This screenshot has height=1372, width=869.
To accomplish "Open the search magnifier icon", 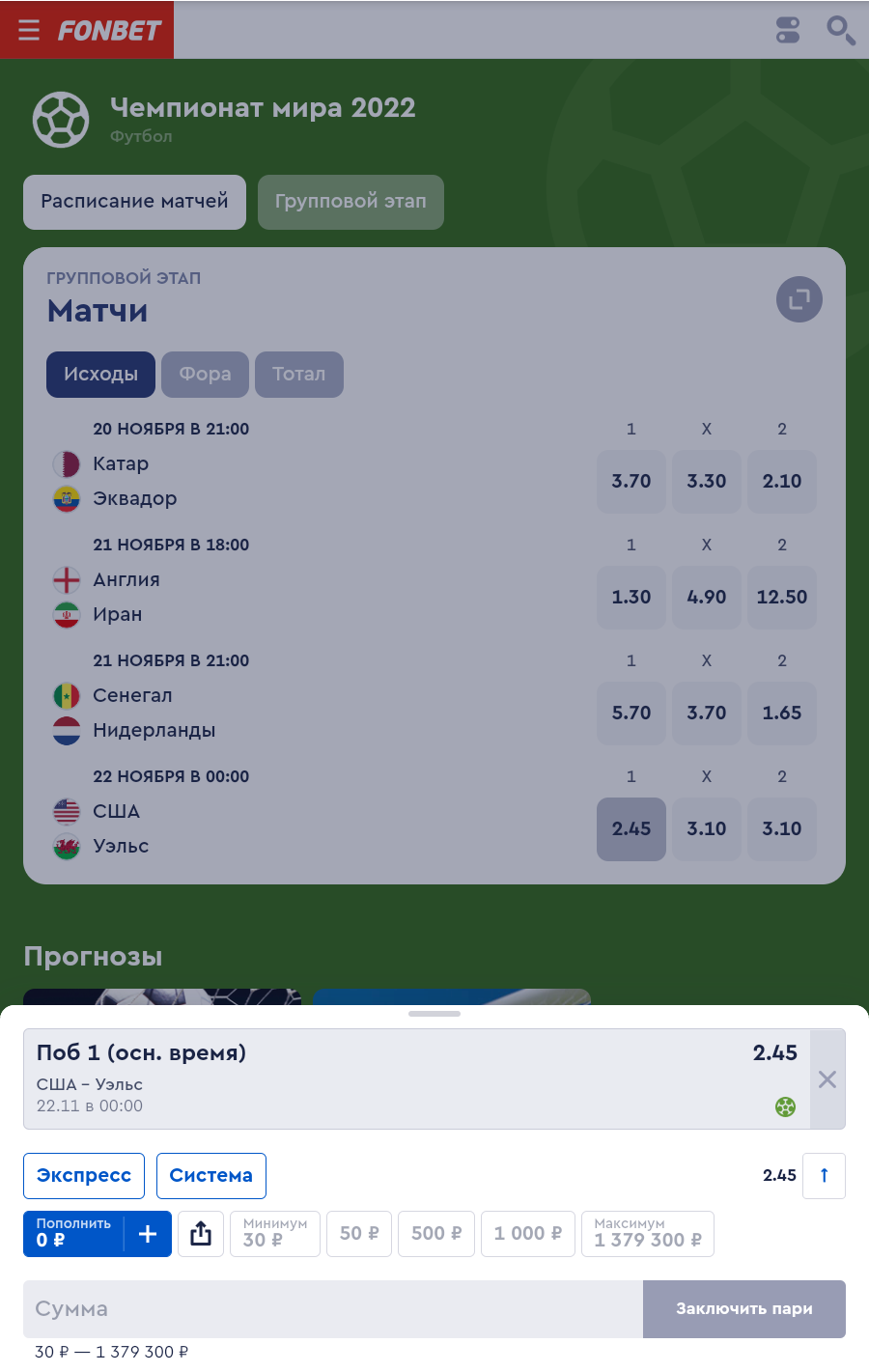I will tap(841, 30).
